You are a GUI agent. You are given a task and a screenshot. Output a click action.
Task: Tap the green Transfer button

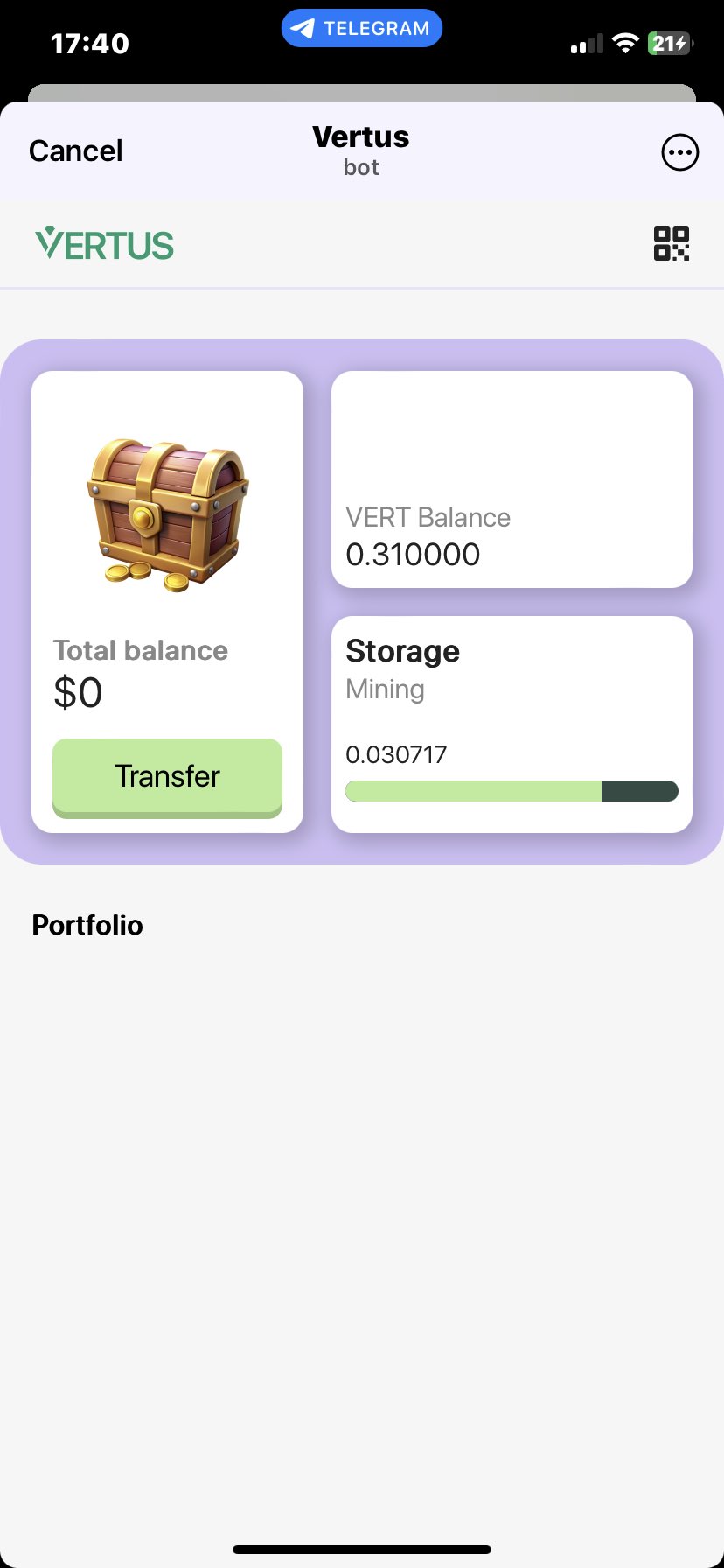[x=167, y=776]
